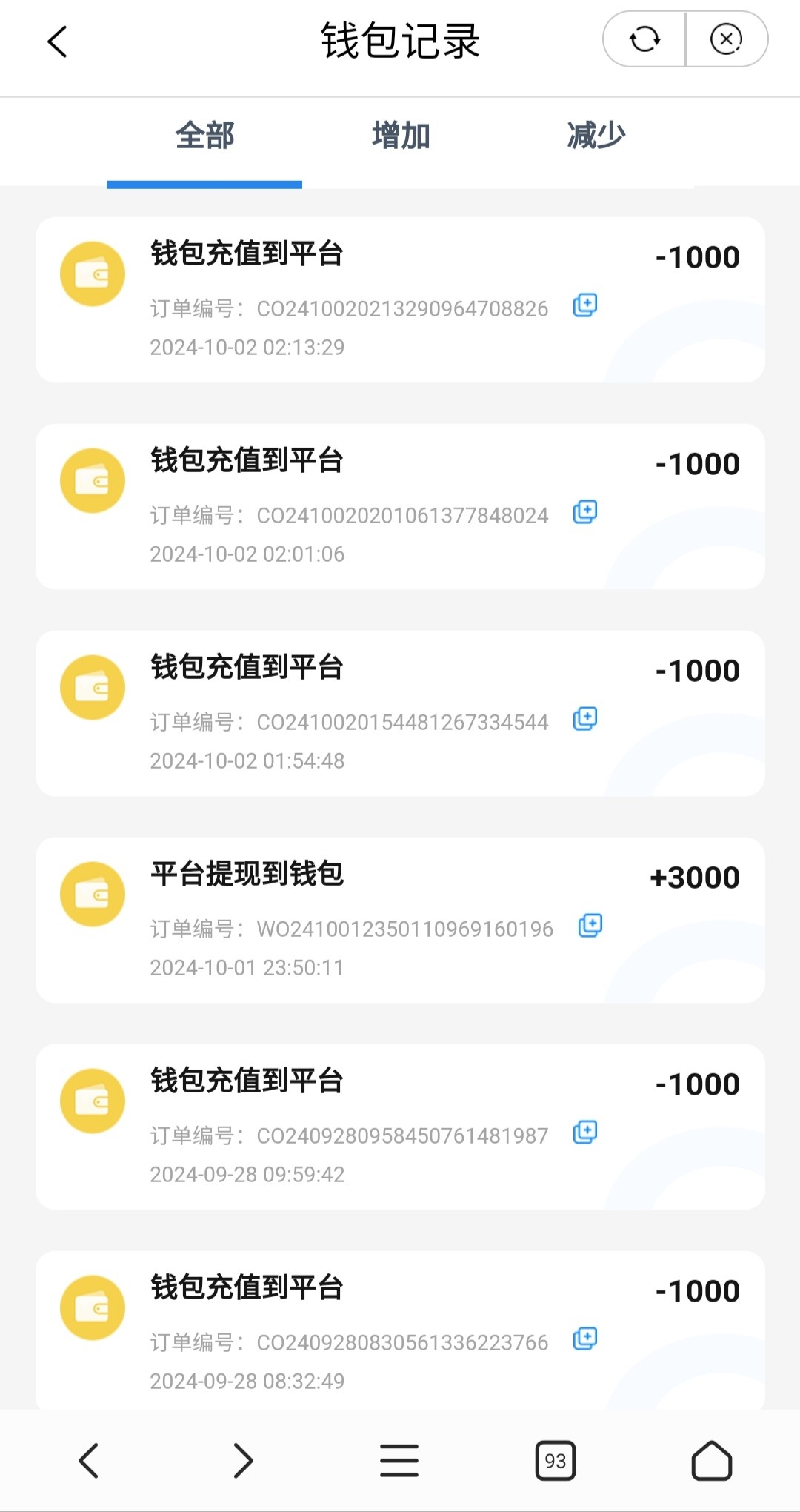800x1512 pixels.
Task: Open the 93 browser tabs view
Action: [x=556, y=1461]
